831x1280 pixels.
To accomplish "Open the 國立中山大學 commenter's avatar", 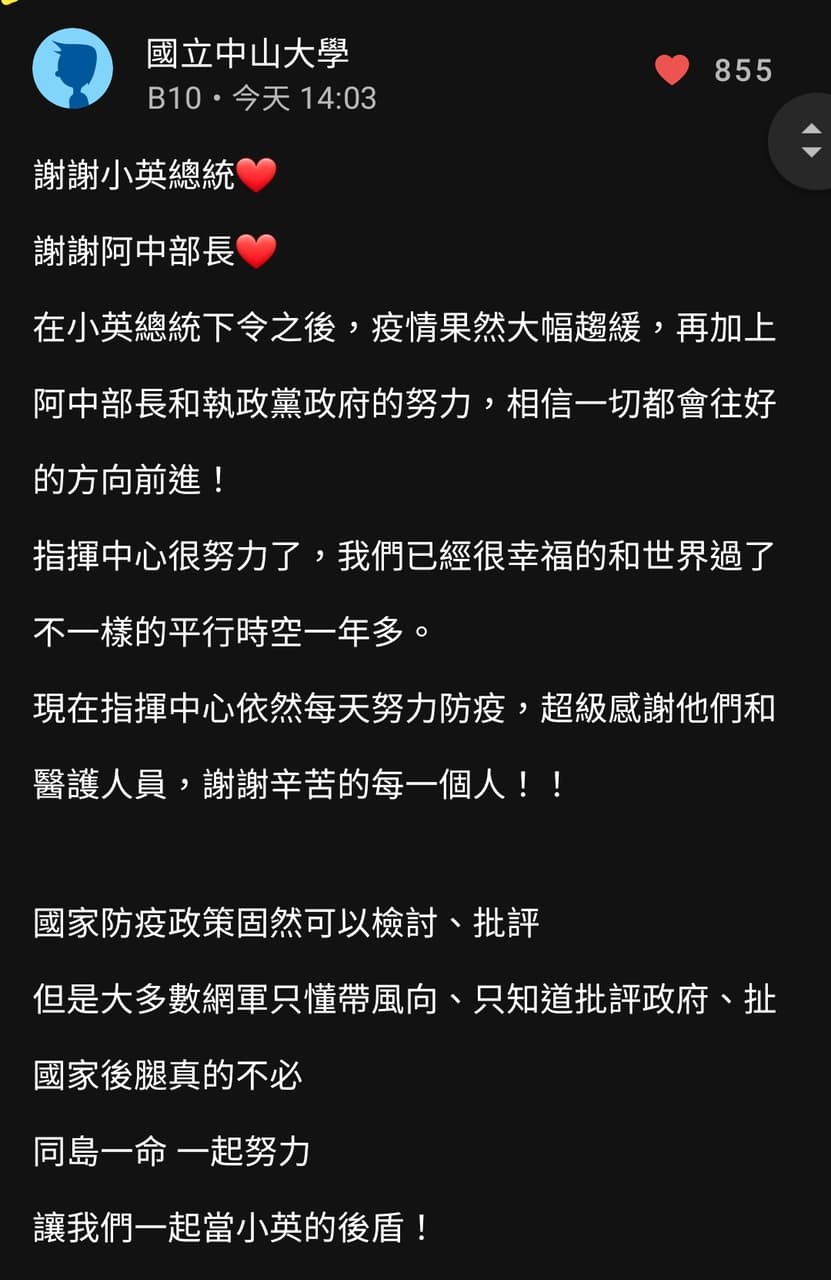I will [72, 69].
